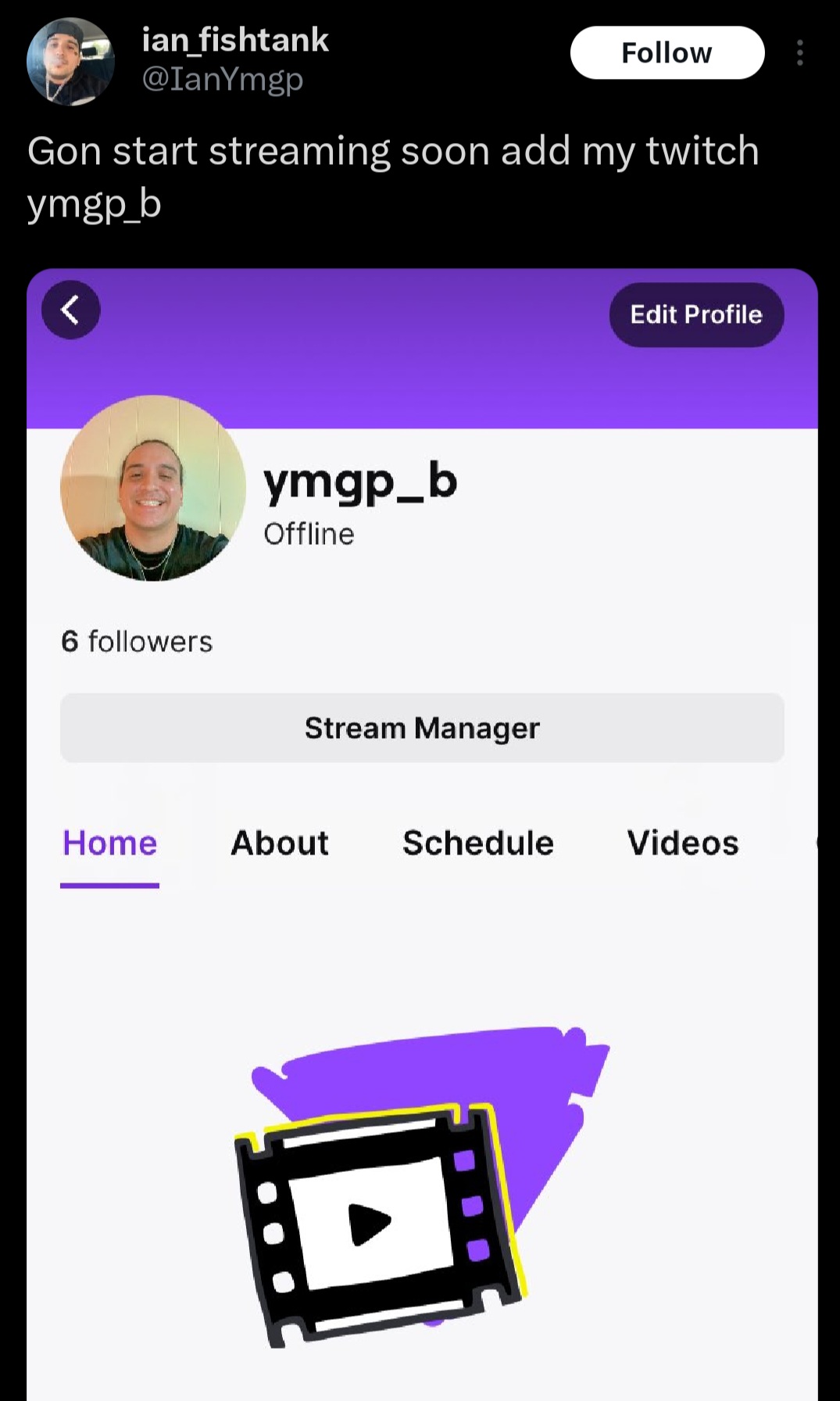Open the post's overflow menu
This screenshot has width=840, height=1401.
[x=799, y=52]
